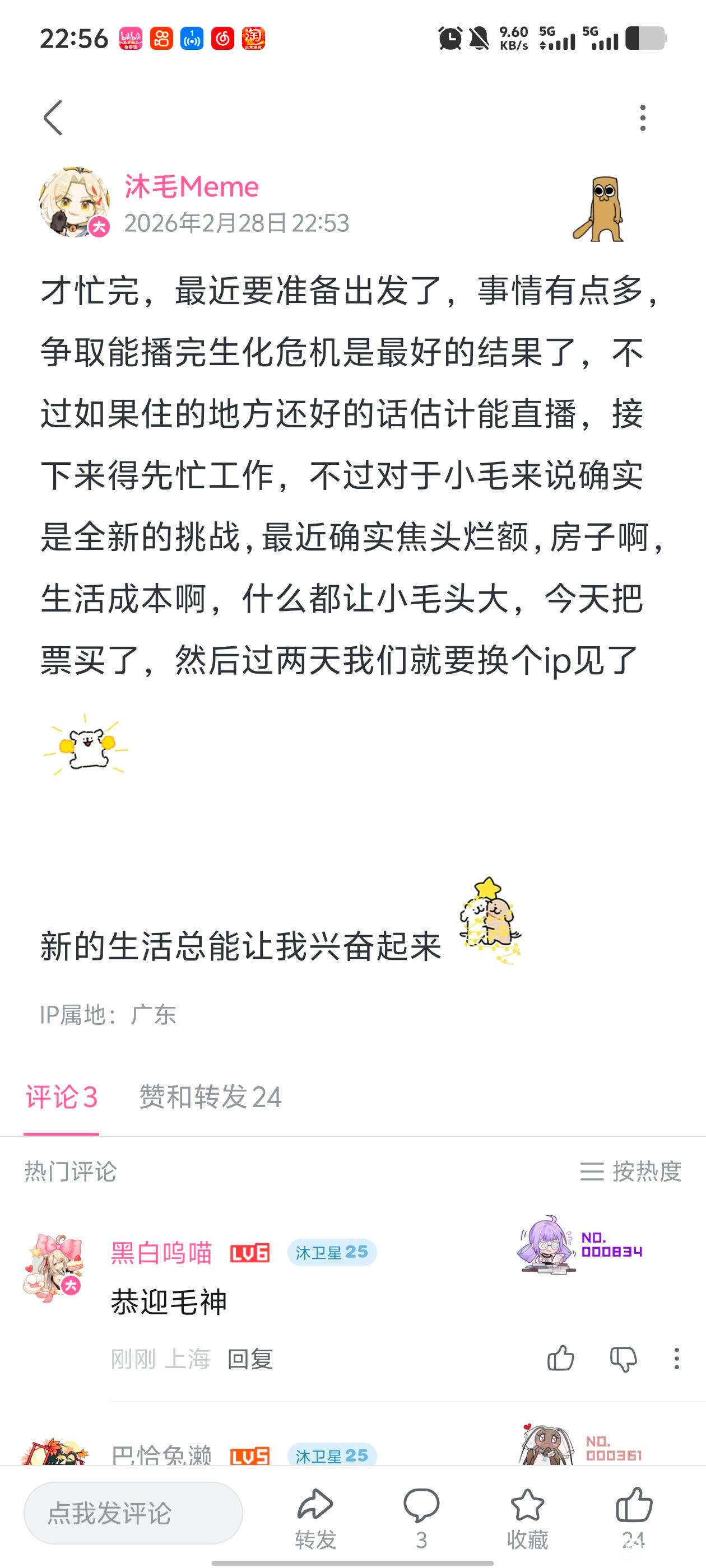
Task: Tap the 点我发评论 comment field
Action: pyautogui.click(x=133, y=1513)
